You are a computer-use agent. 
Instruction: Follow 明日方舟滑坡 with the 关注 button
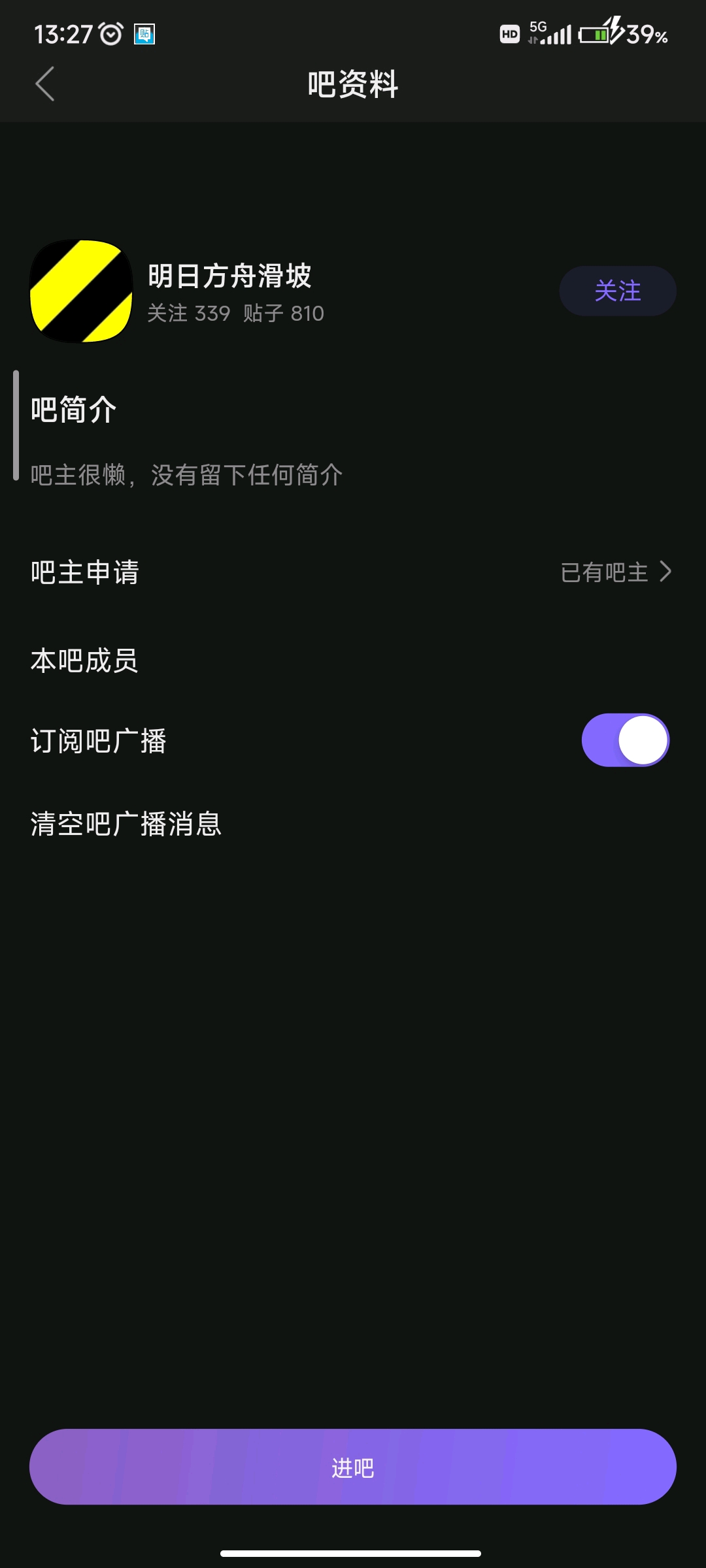pyautogui.click(x=618, y=291)
